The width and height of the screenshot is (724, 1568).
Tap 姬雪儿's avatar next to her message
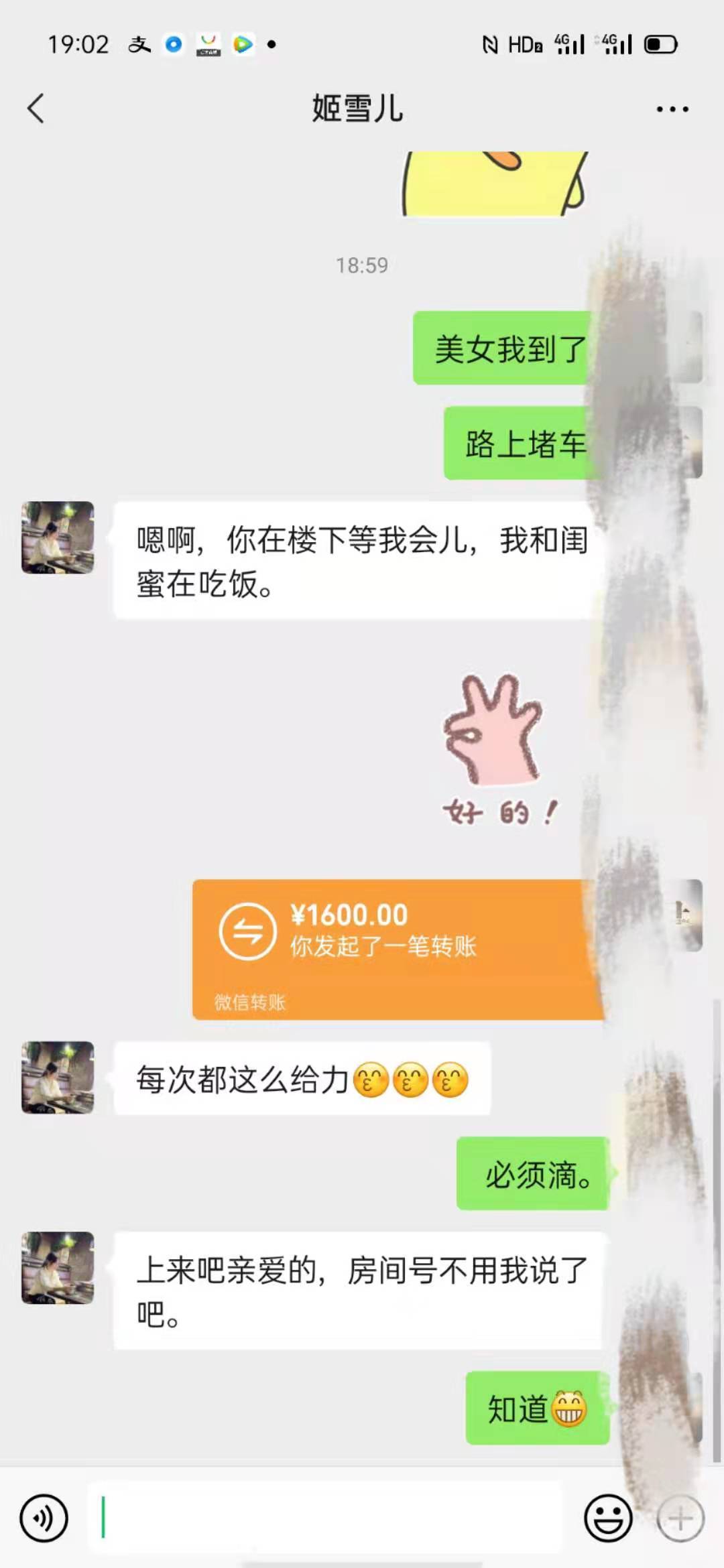tap(57, 539)
